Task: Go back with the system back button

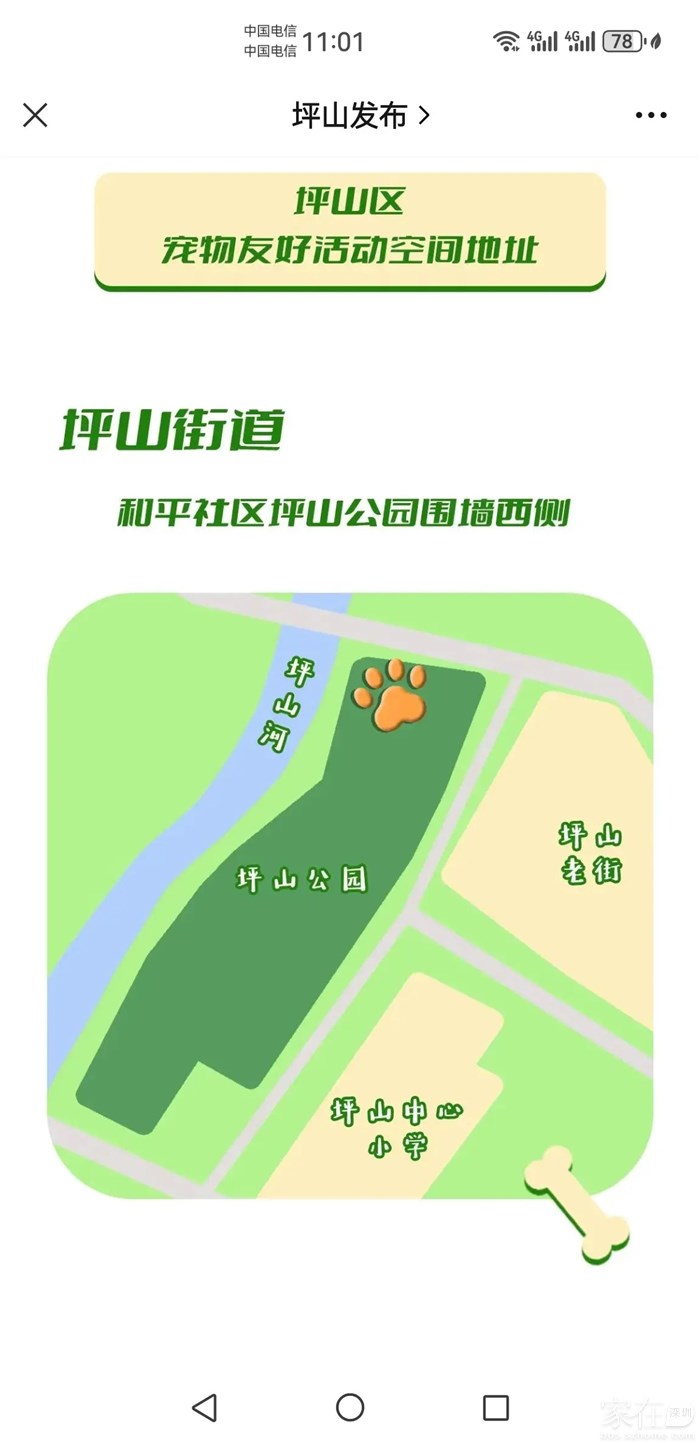Action: tap(204, 1408)
